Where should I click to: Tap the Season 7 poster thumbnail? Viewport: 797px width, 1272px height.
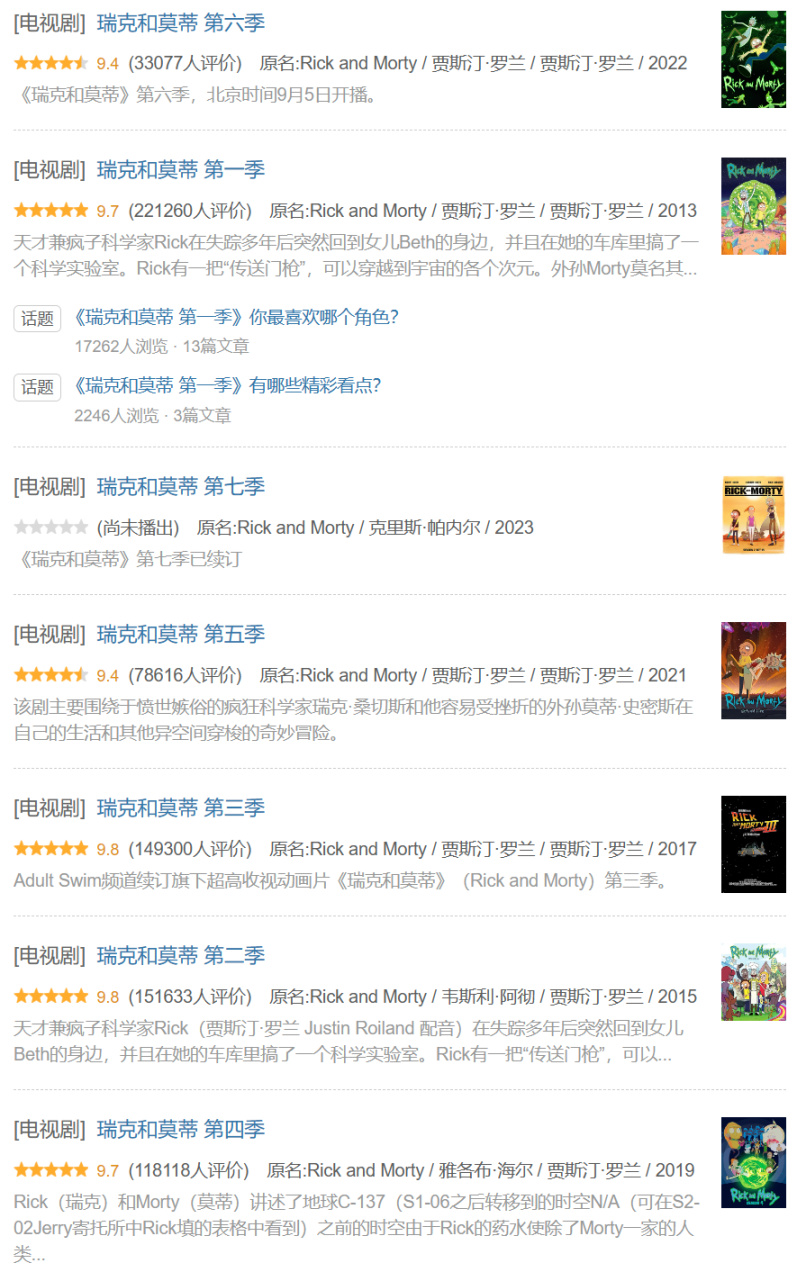pos(753,515)
